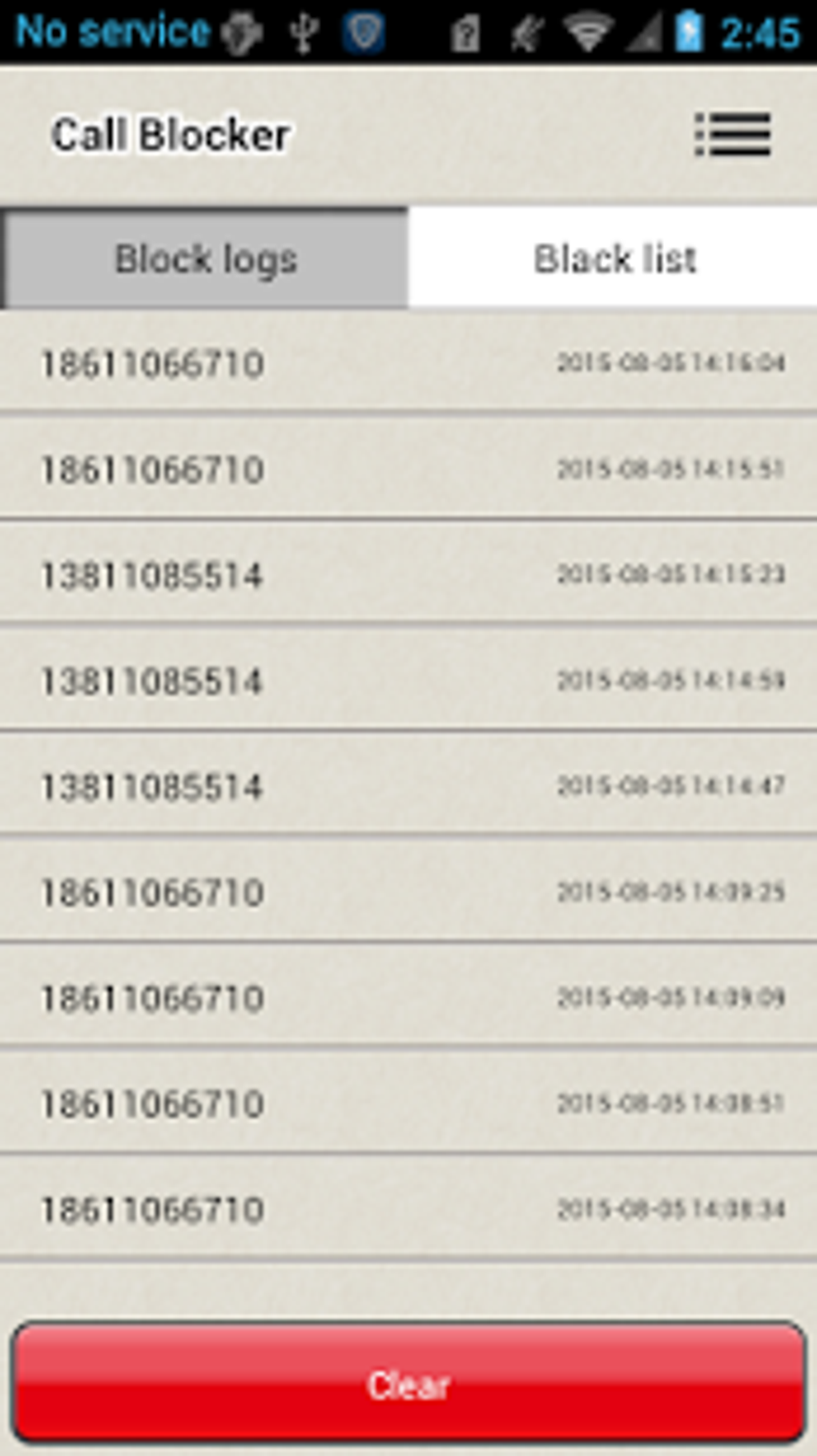
Task: Open the 18611066710 log at 14:16:04
Action: point(408,363)
